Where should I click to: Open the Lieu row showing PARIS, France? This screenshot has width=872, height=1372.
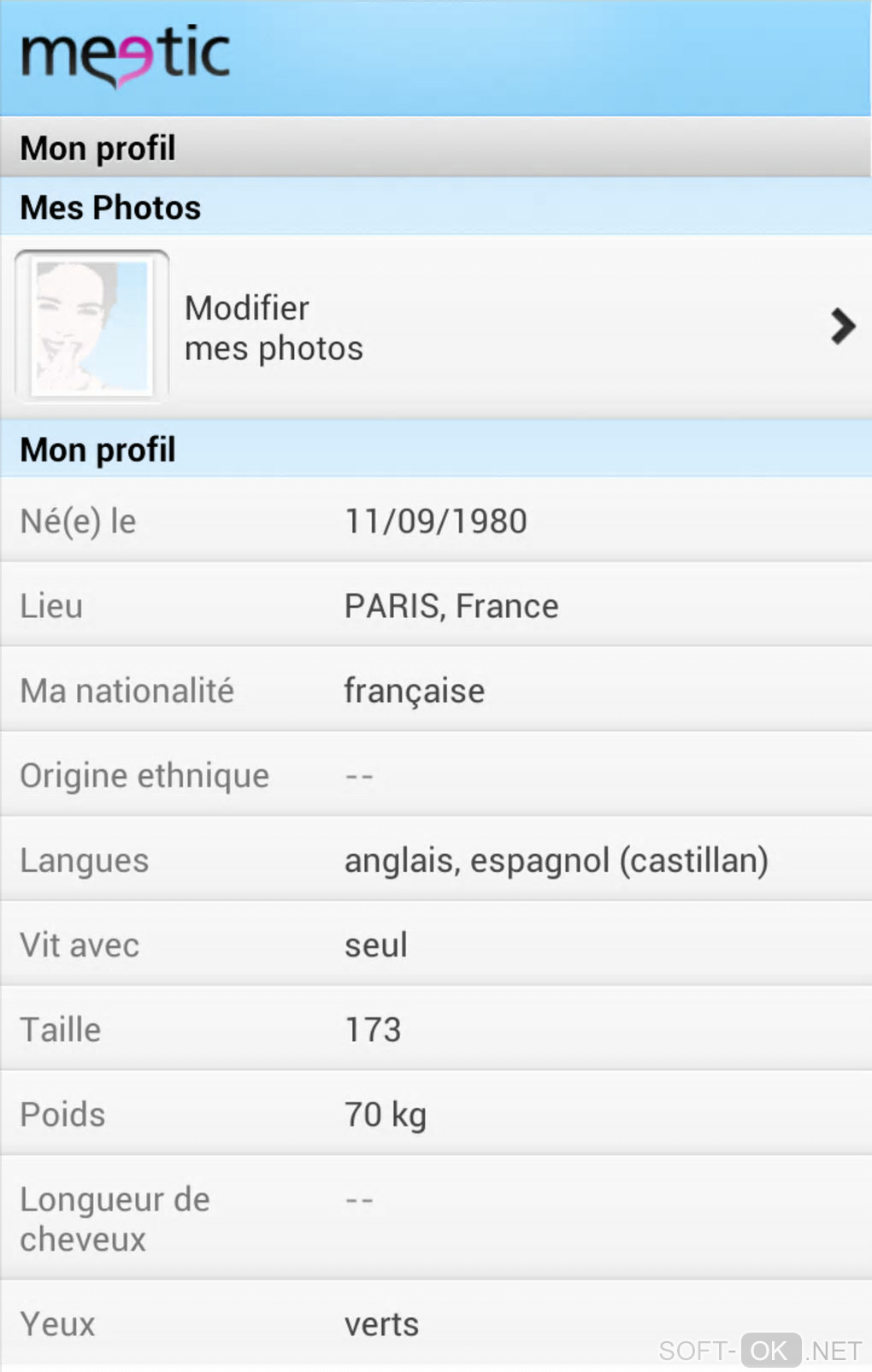point(436,605)
